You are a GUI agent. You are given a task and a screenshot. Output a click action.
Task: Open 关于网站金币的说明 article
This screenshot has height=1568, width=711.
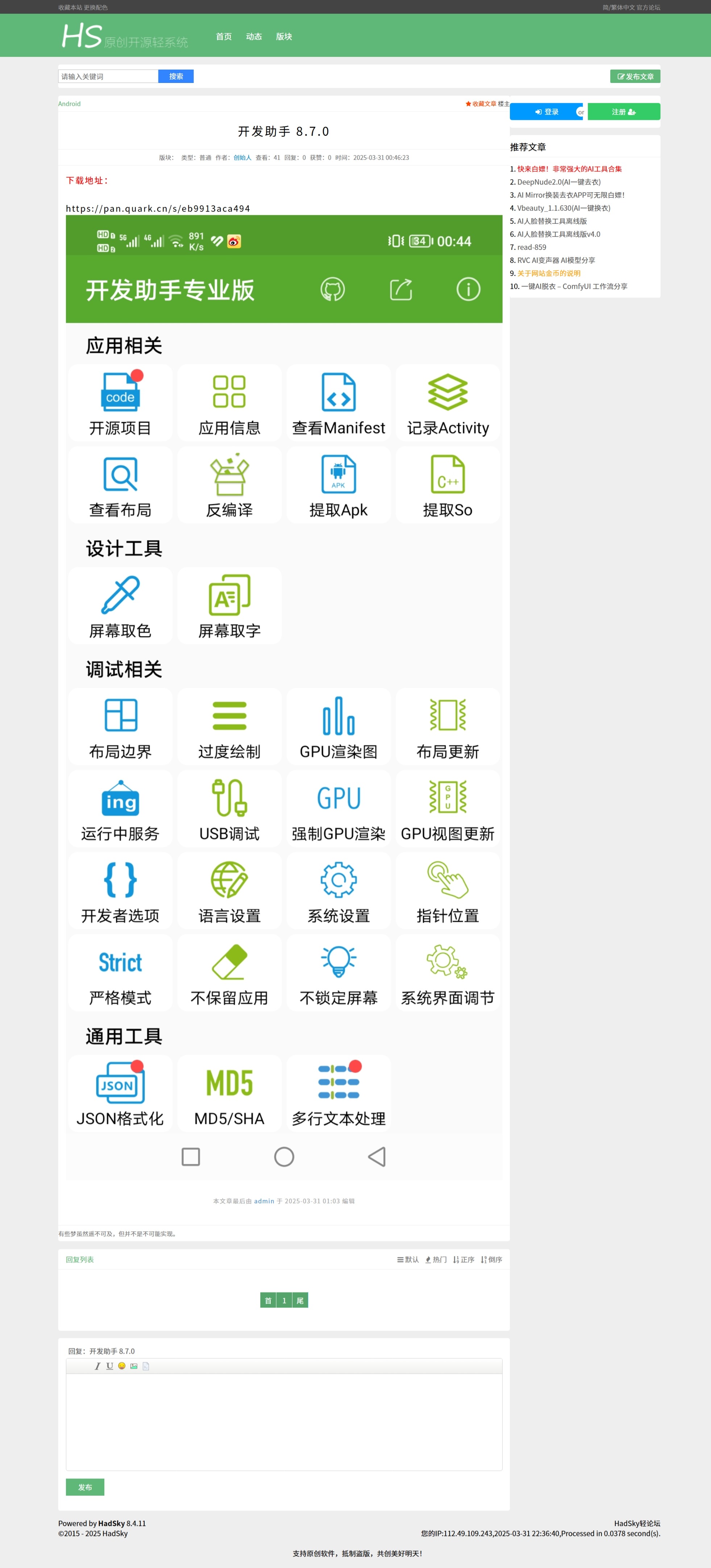[x=548, y=273]
